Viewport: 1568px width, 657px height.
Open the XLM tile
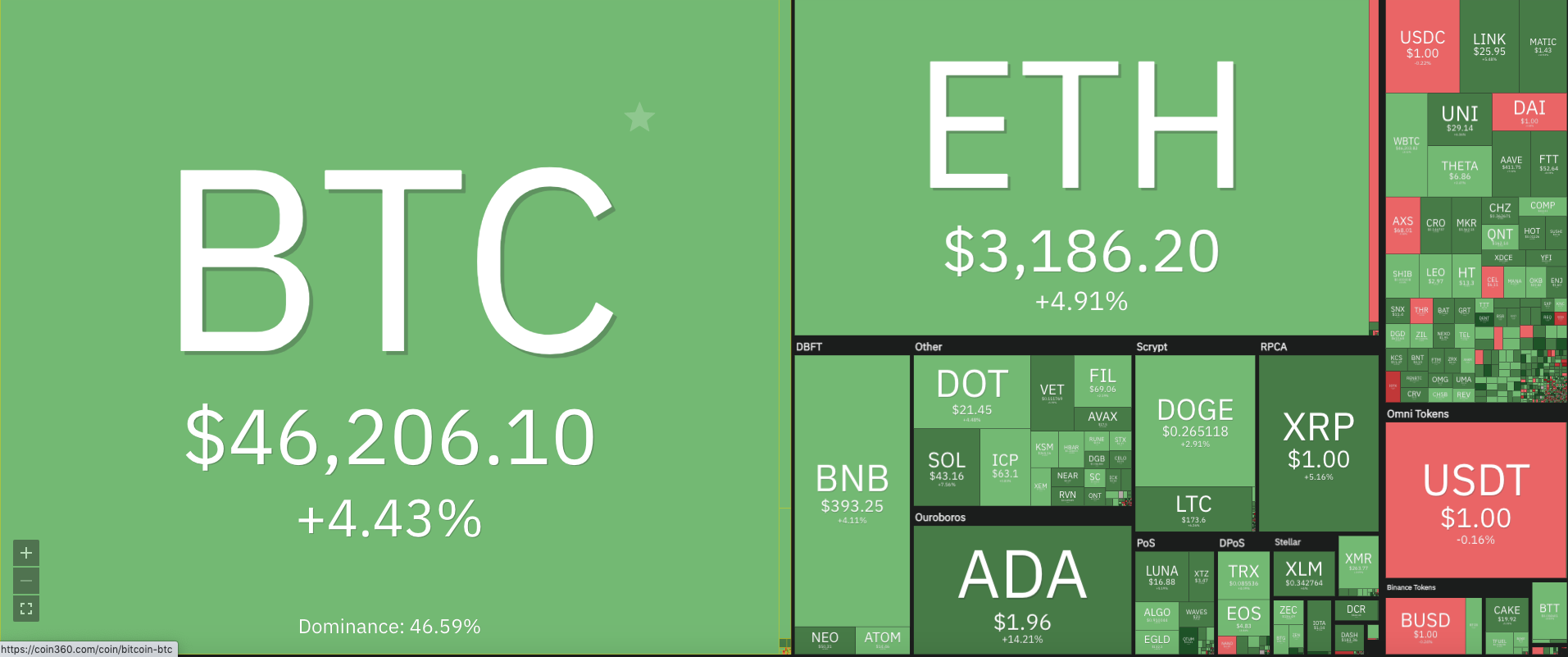(x=1303, y=574)
